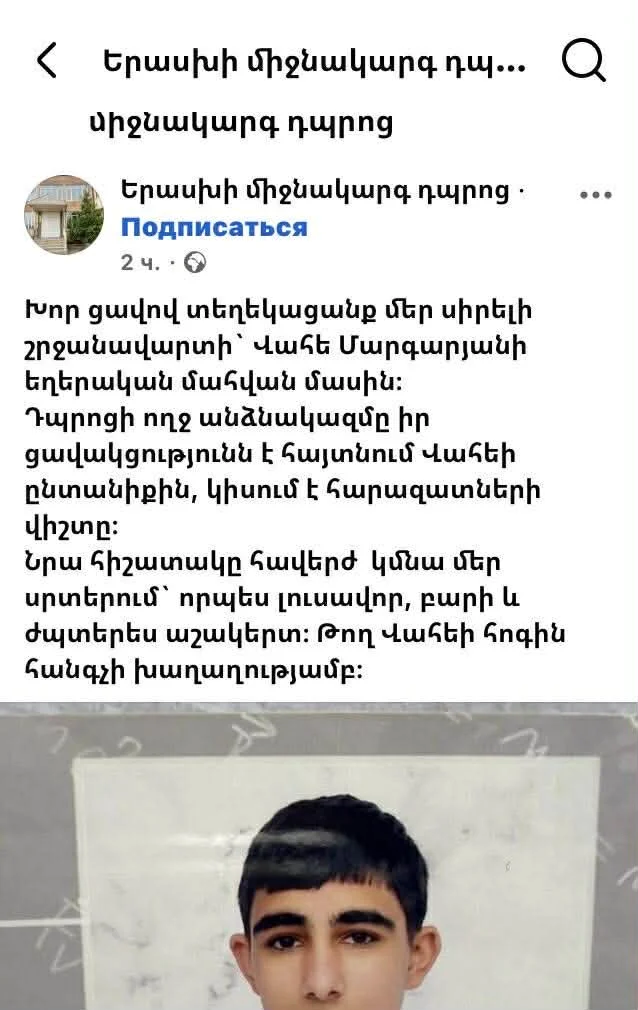Tap Подписаться to follow the page
This screenshot has height=1010, width=638.
coord(214,227)
